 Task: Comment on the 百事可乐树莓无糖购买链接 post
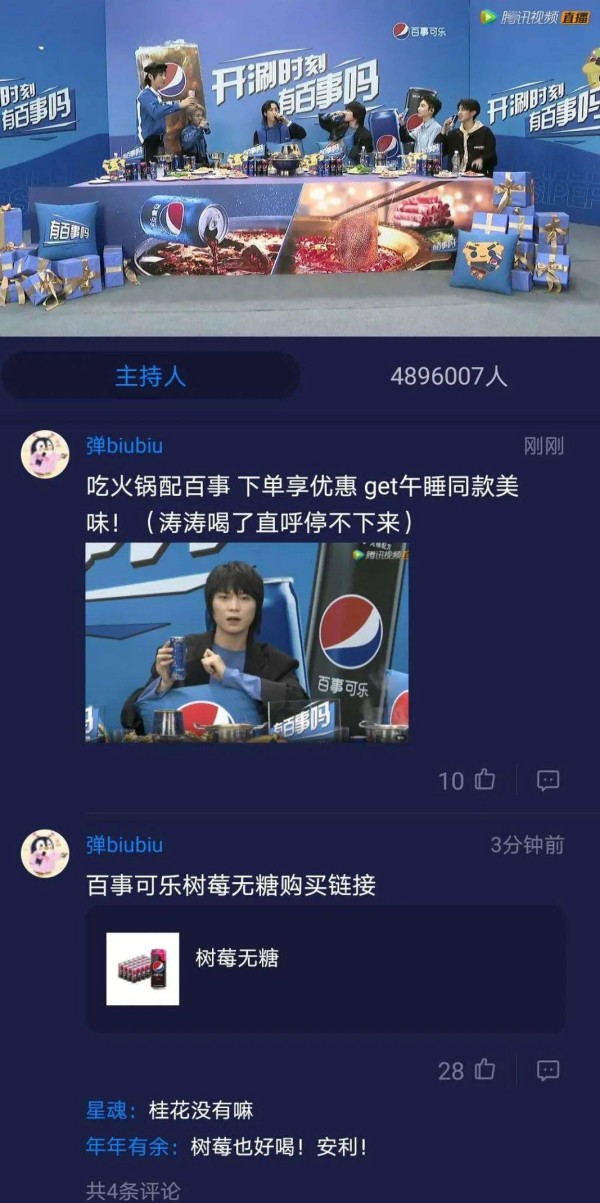pyautogui.click(x=547, y=1070)
